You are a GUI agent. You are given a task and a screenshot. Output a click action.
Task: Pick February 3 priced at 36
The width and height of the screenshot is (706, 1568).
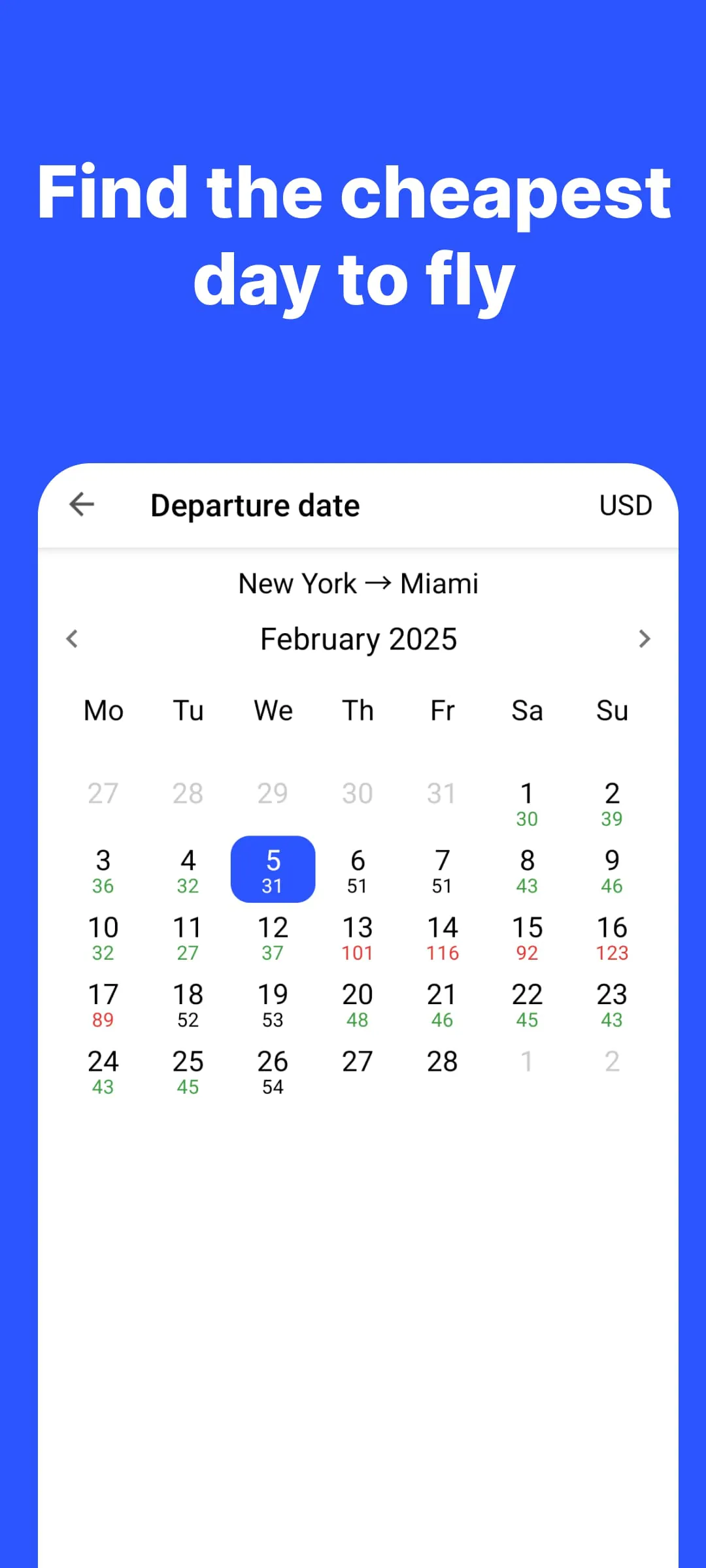tap(103, 870)
